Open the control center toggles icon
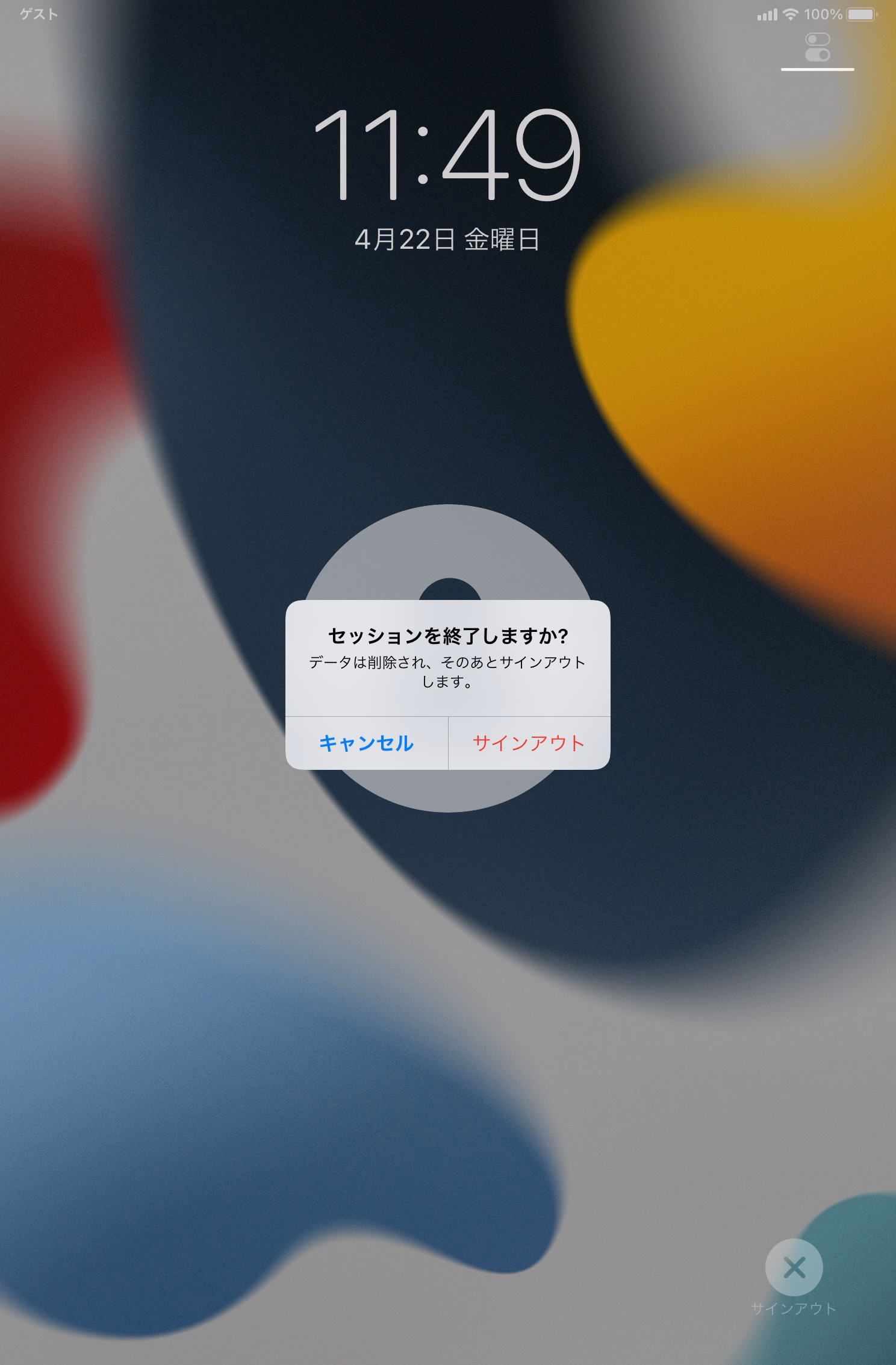 pos(817,47)
